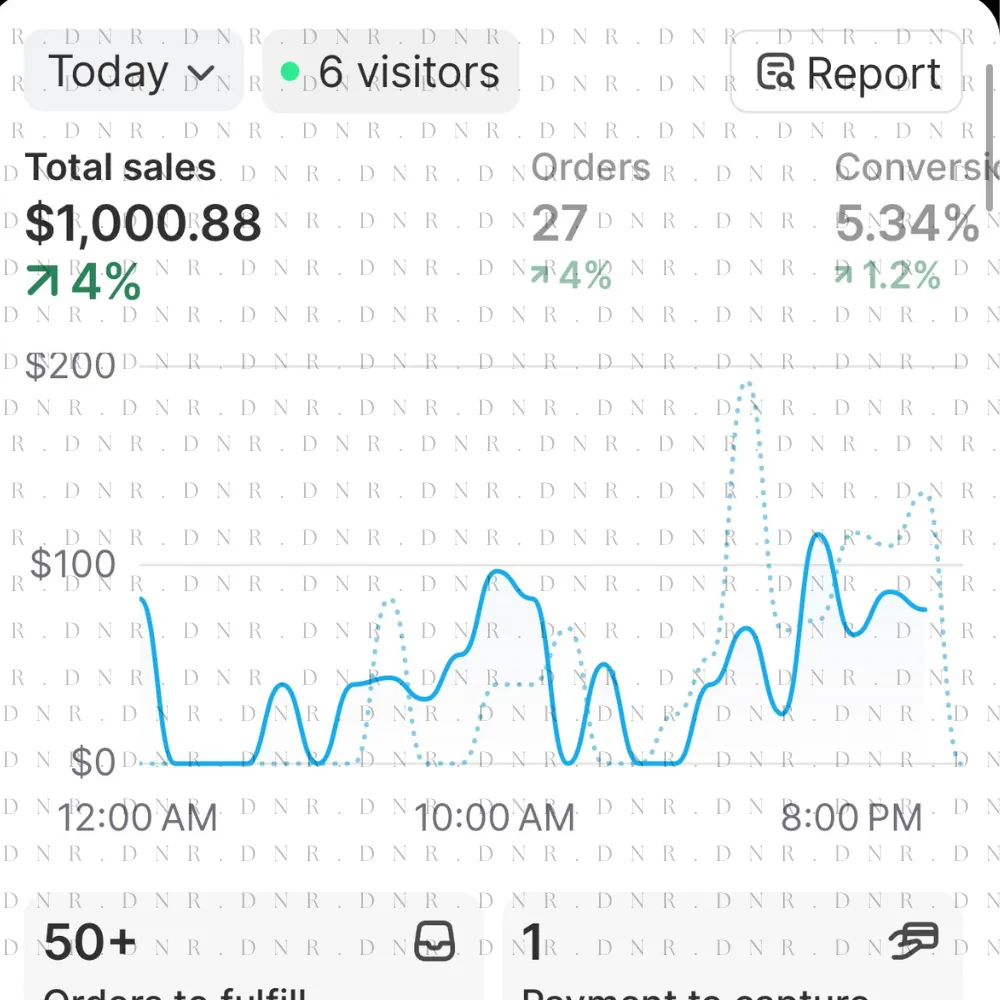The image size is (1000, 1000).
Task: Open the Report button
Action: click(x=847, y=73)
